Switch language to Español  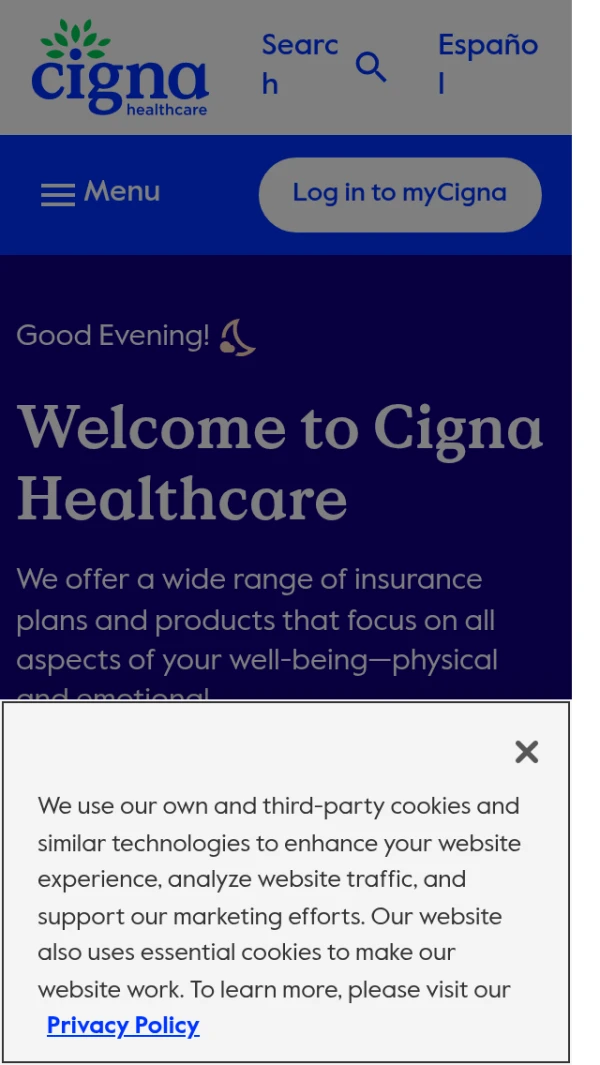point(487,64)
